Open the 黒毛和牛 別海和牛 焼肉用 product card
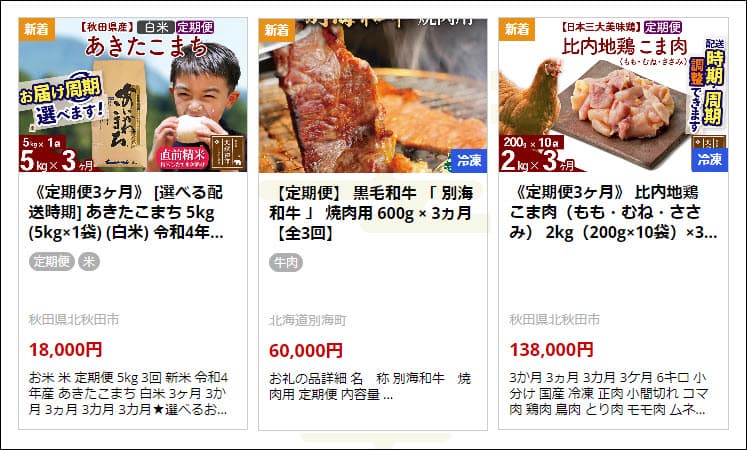Viewport: 747px width, 450px height. 372,212
